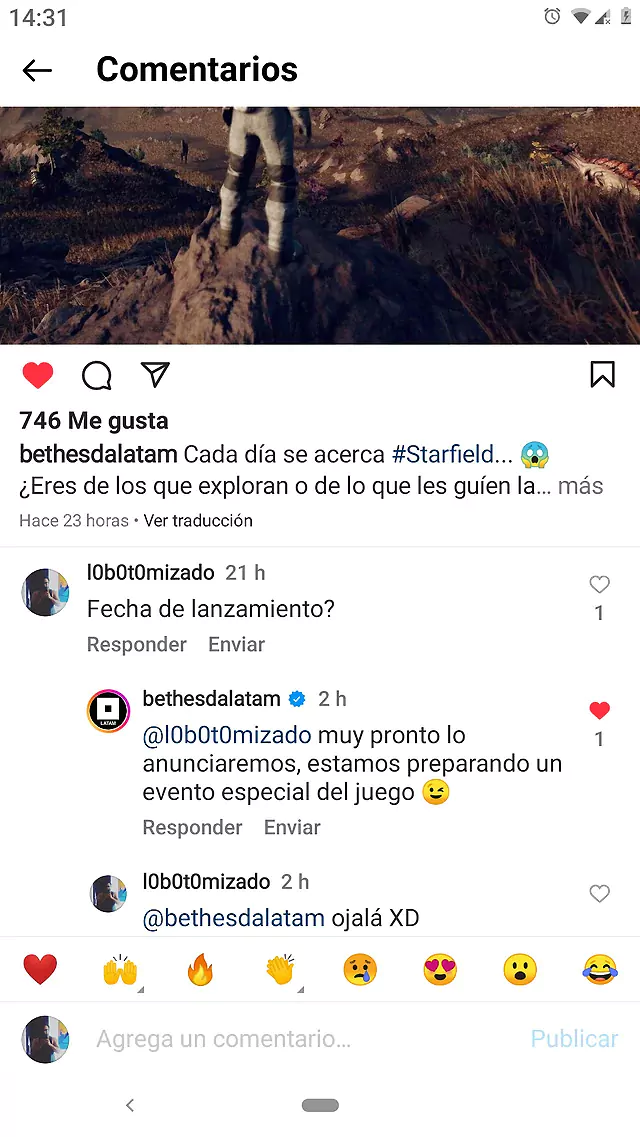Tap "Ver traducción" to translate the caption

(x=198, y=521)
